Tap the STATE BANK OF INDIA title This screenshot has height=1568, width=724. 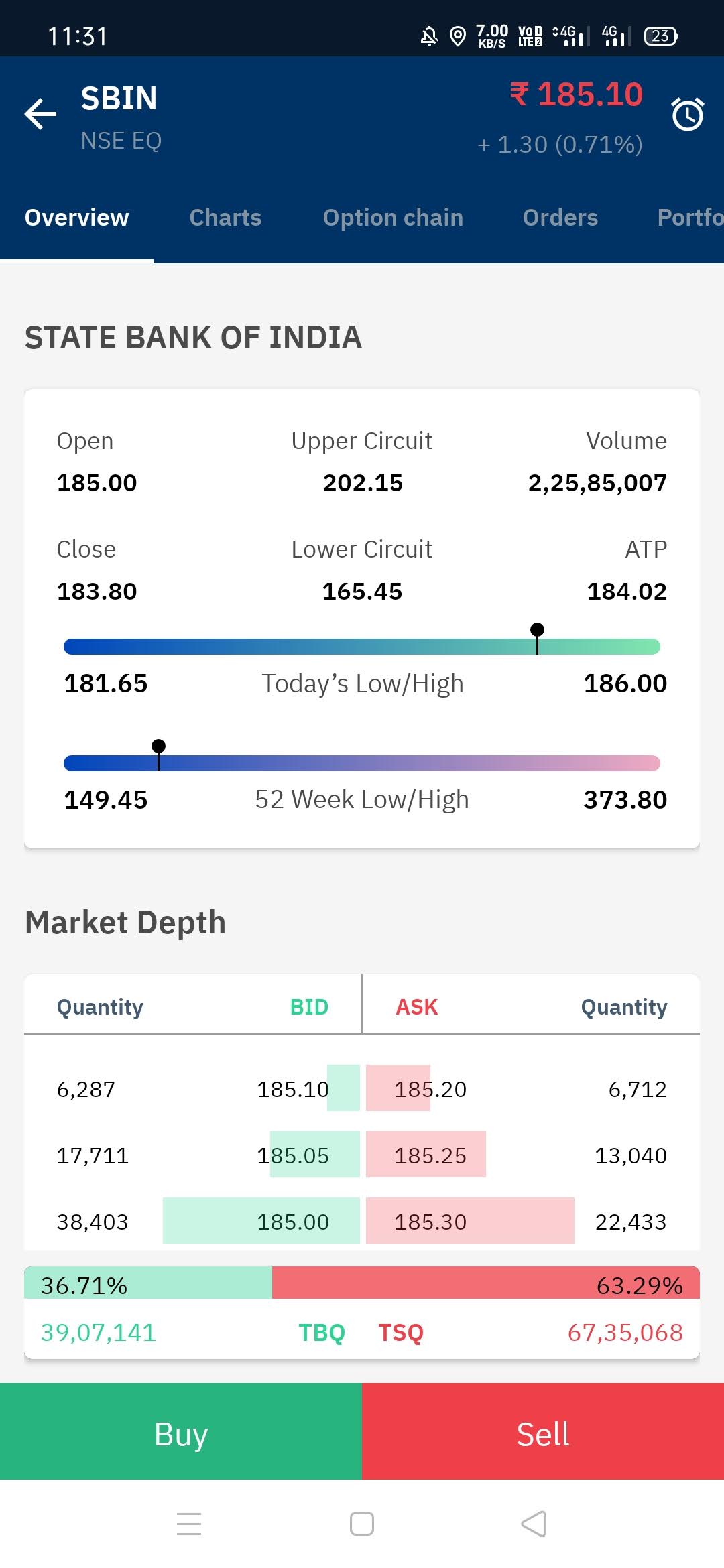tap(192, 337)
